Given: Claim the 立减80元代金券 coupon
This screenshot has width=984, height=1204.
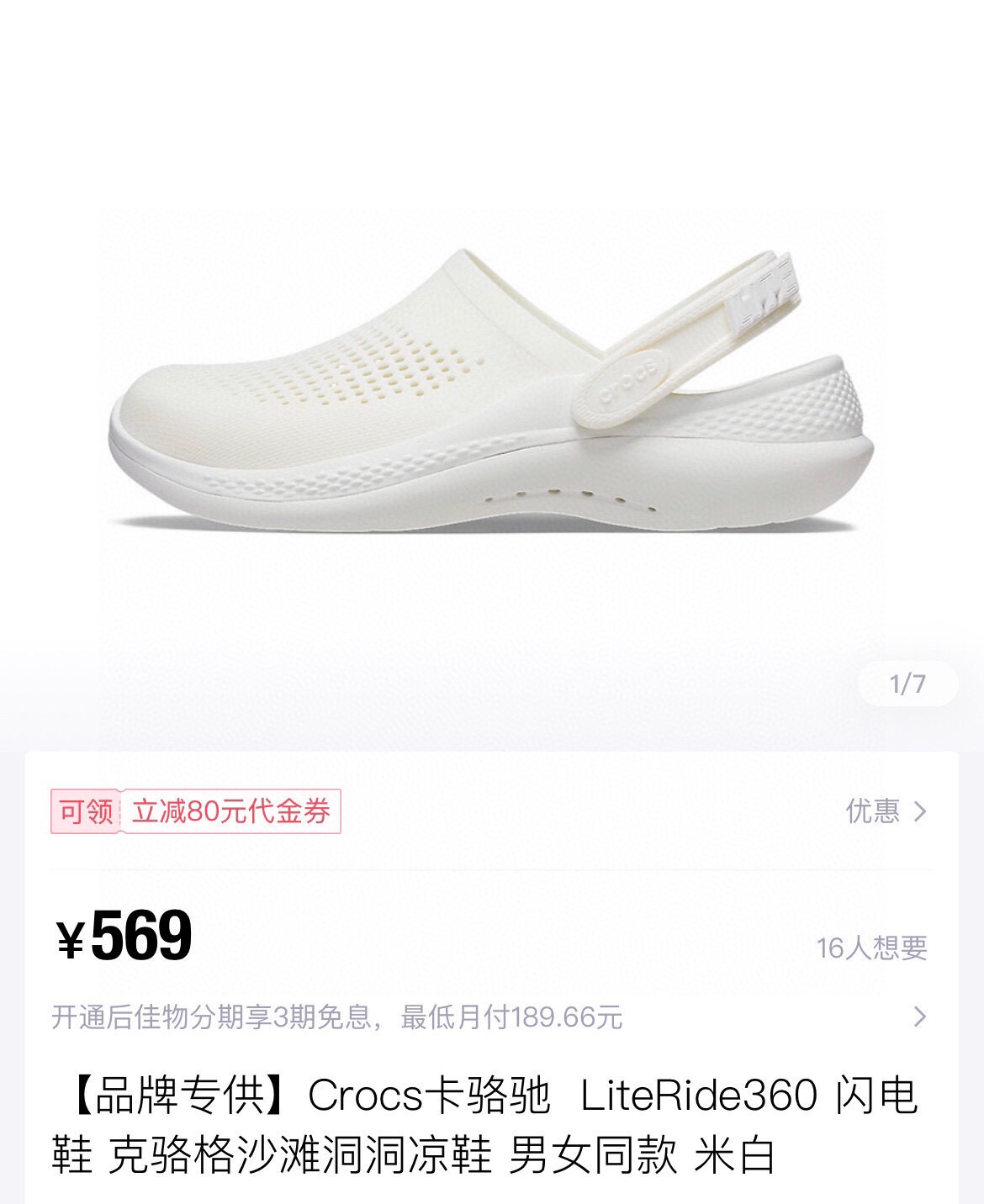Looking at the screenshot, I should click(x=196, y=811).
